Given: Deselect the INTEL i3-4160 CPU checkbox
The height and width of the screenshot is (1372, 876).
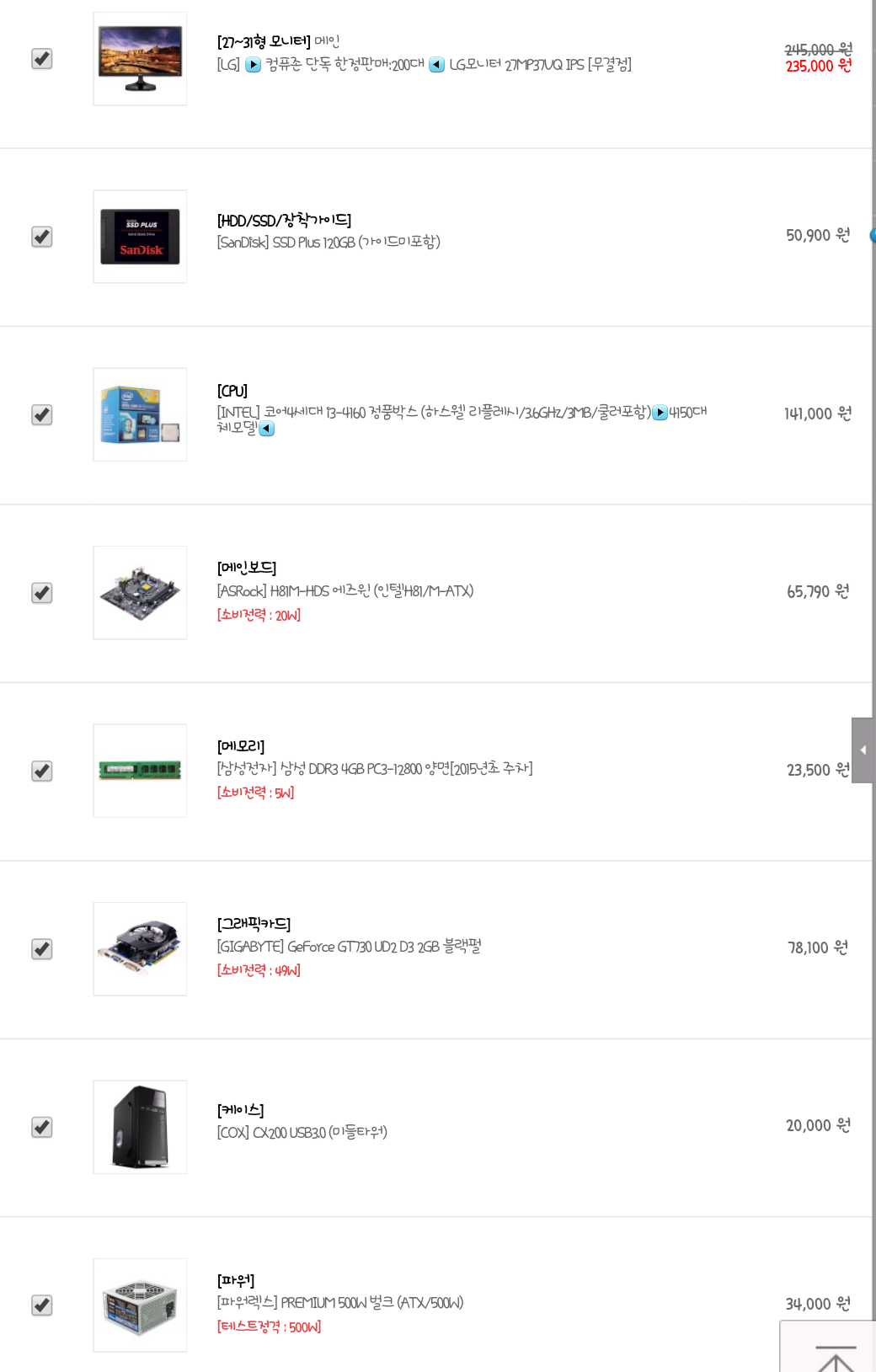Looking at the screenshot, I should [x=42, y=415].
